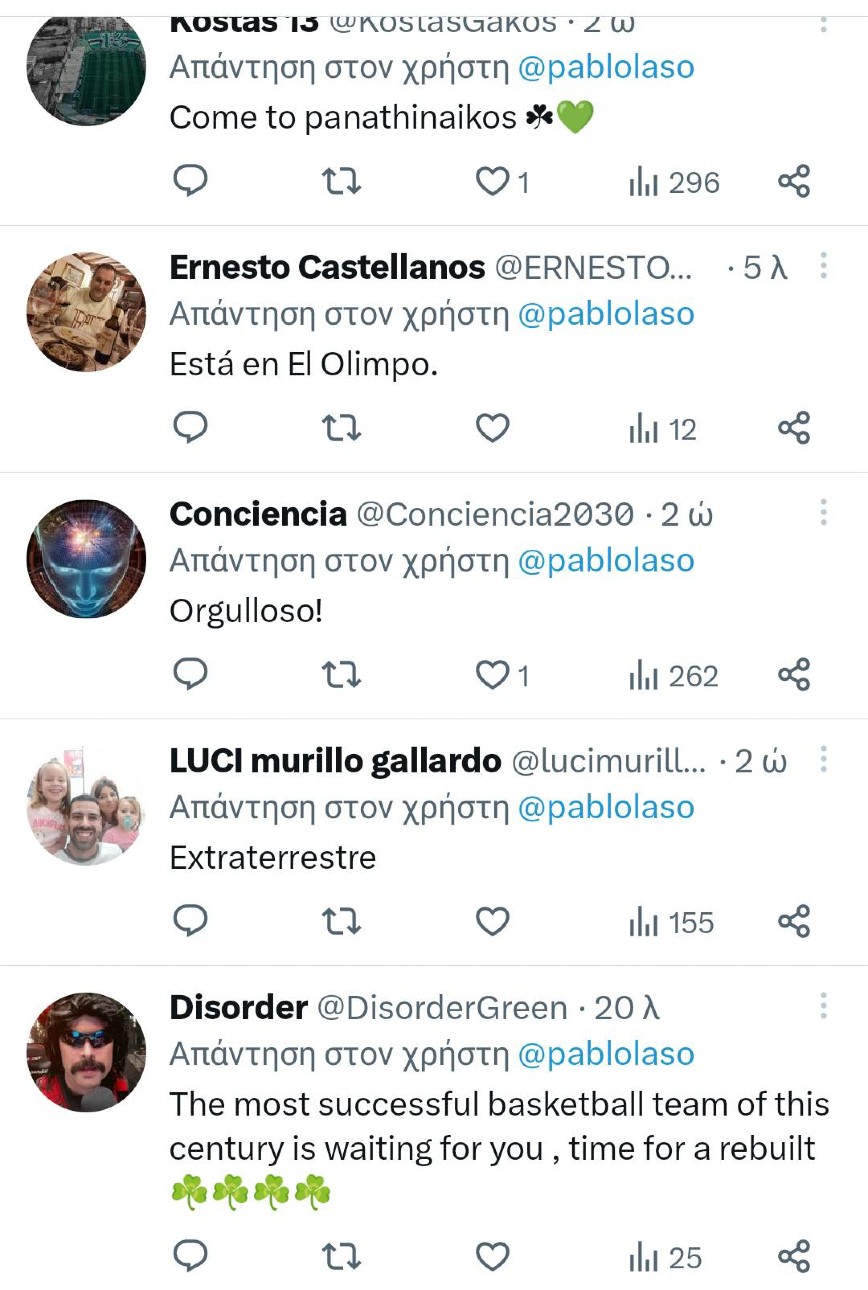868x1290 pixels.
Task: Open options menu on Ernesto Castellanos's reply
Action: coord(823,266)
